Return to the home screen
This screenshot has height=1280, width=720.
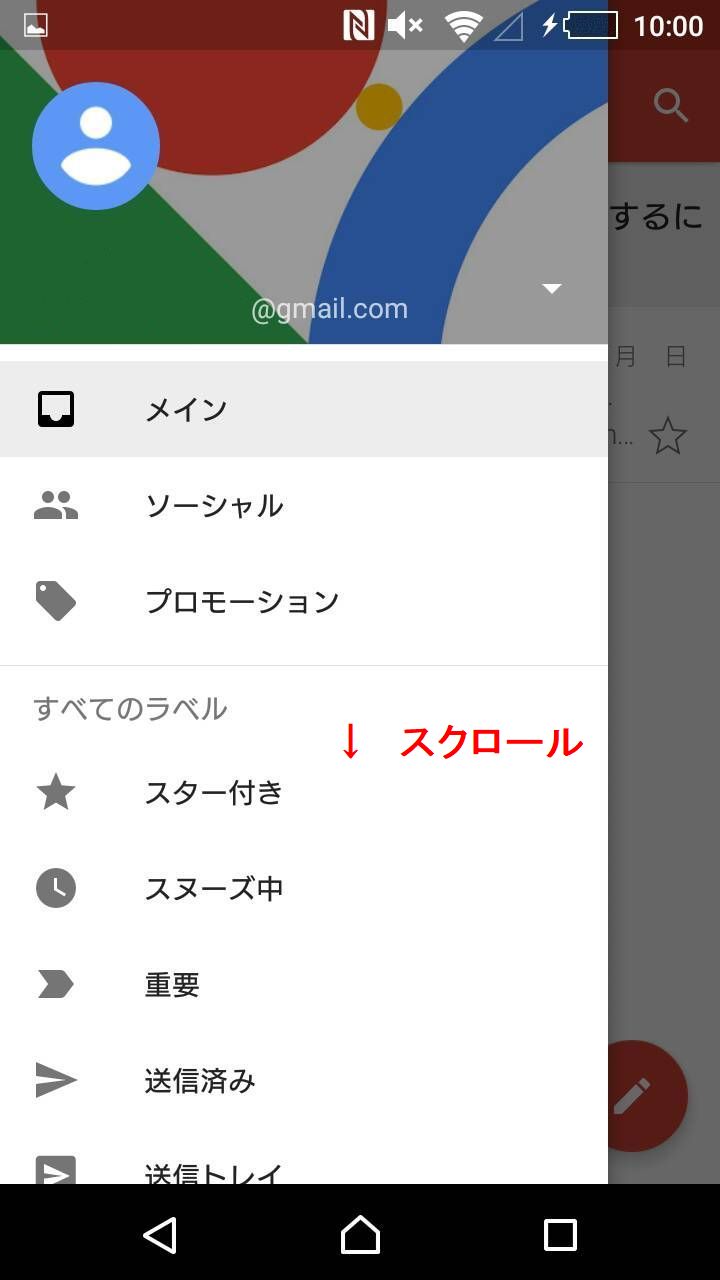pyautogui.click(x=360, y=1235)
